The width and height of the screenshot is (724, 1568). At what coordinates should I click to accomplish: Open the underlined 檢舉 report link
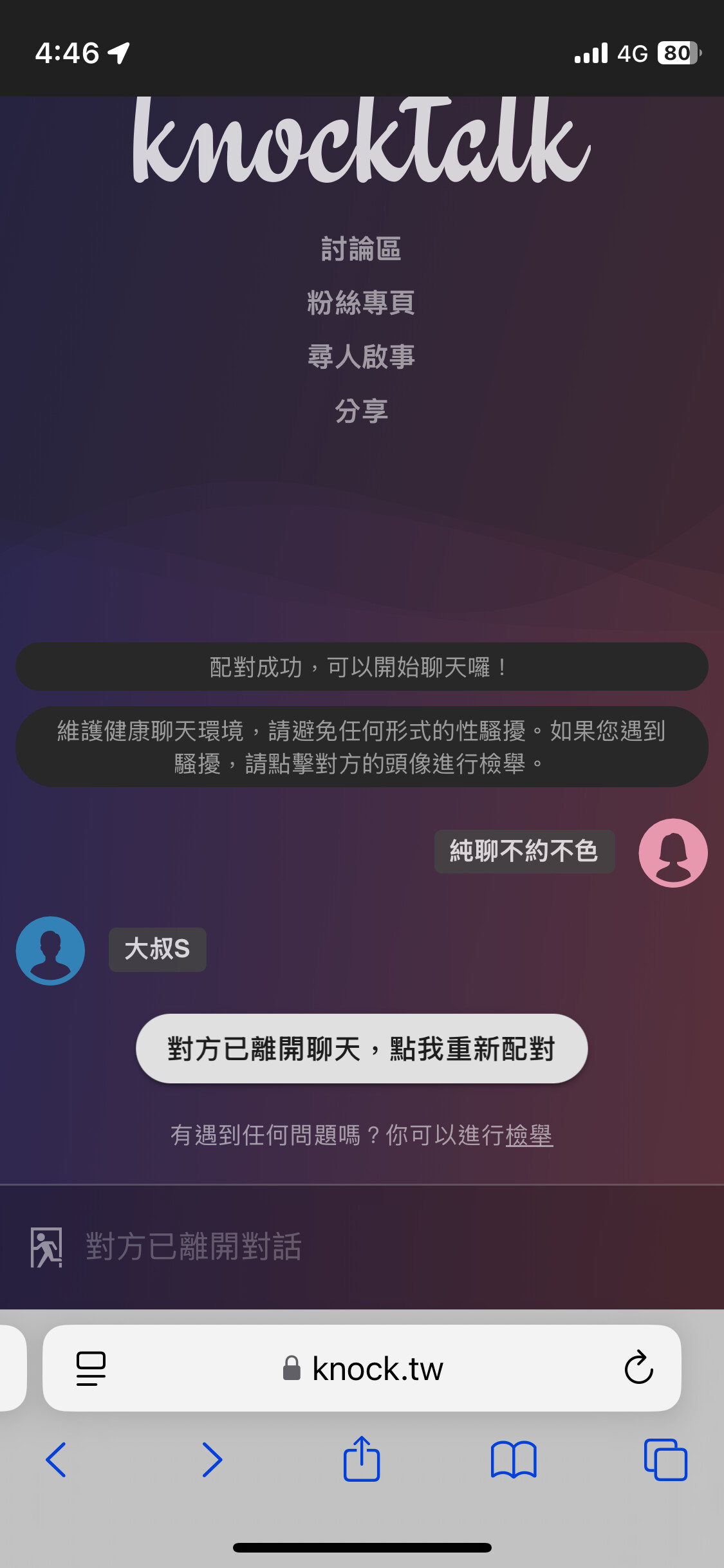coord(529,1135)
